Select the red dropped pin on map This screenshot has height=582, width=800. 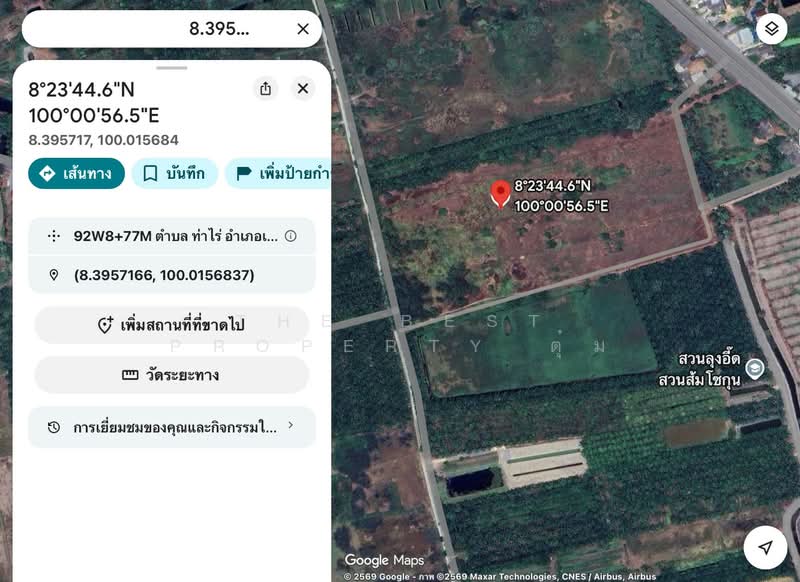(x=500, y=194)
